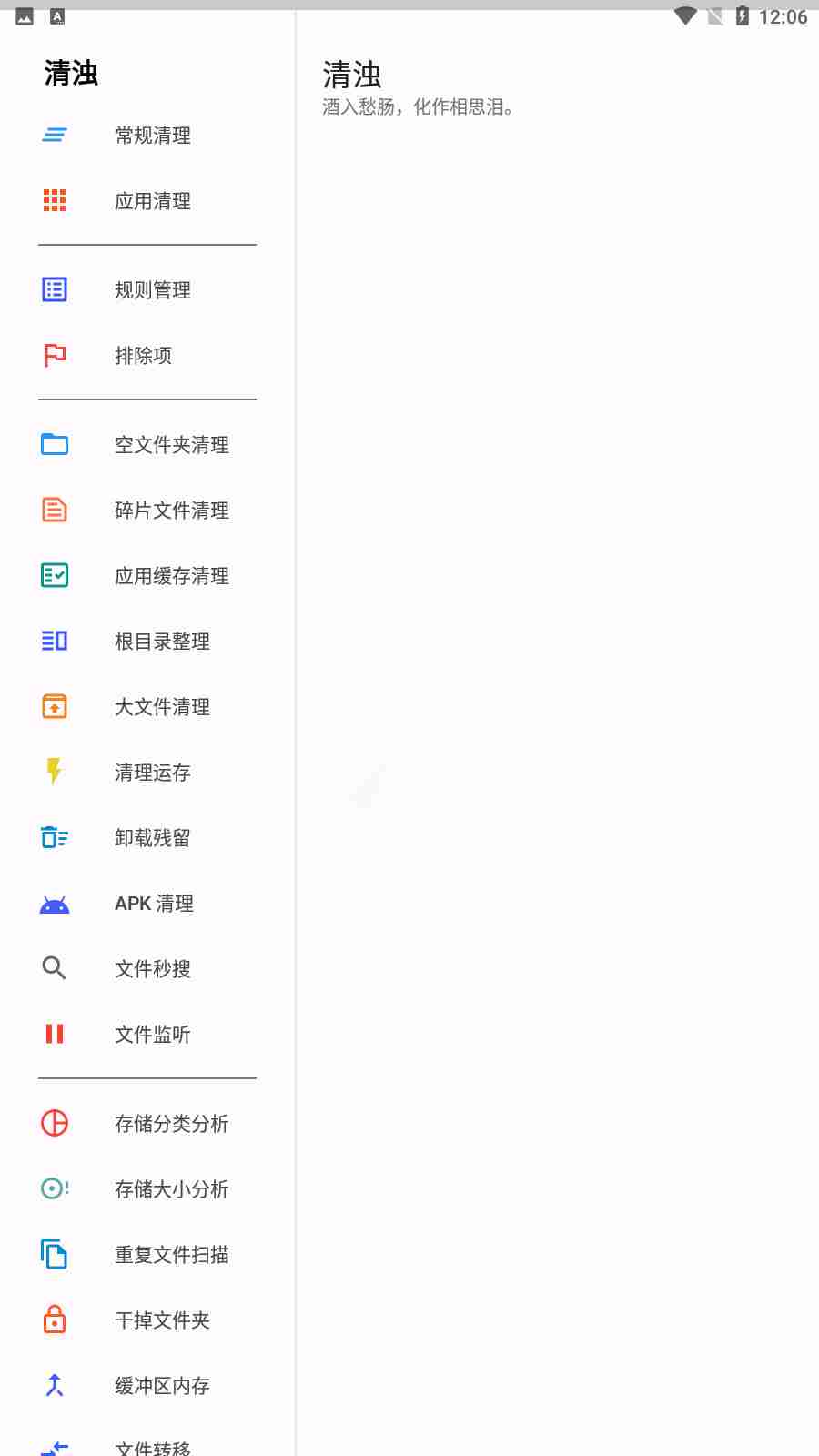This screenshot has width=819, height=1456.
Task: Choose 干掉文件夹
Action: [x=162, y=1320]
